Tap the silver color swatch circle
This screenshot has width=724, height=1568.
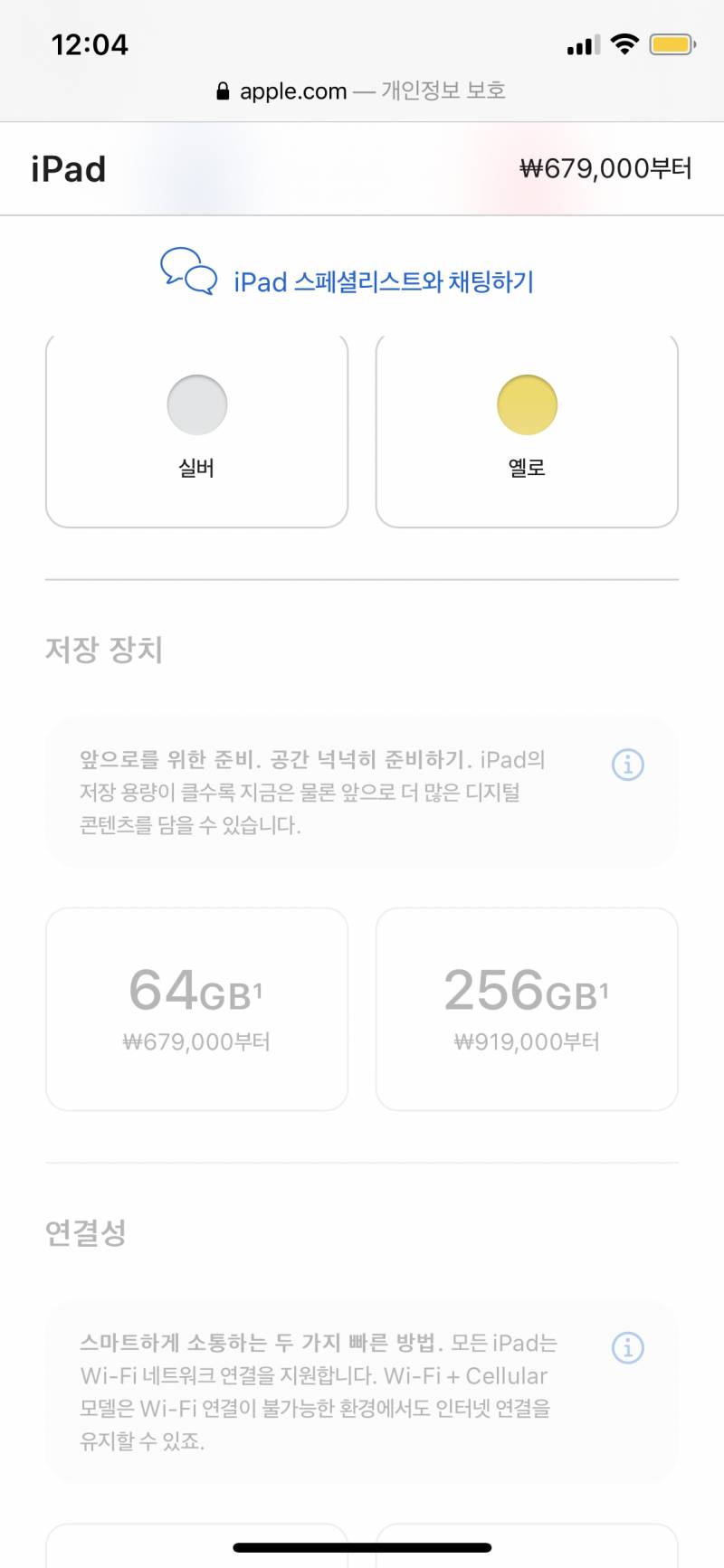tap(196, 404)
